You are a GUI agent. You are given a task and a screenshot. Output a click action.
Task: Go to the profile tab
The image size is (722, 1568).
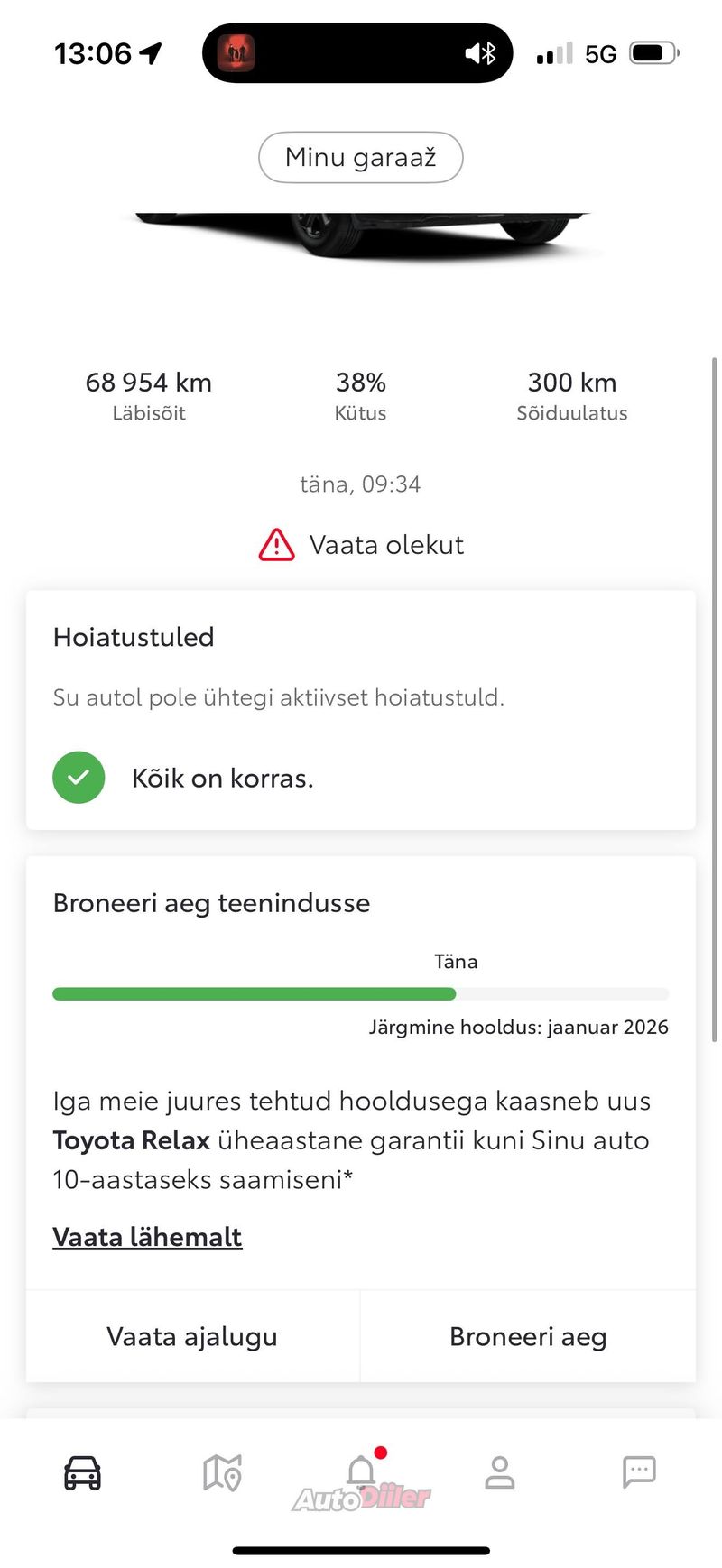pyautogui.click(x=499, y=1472)
